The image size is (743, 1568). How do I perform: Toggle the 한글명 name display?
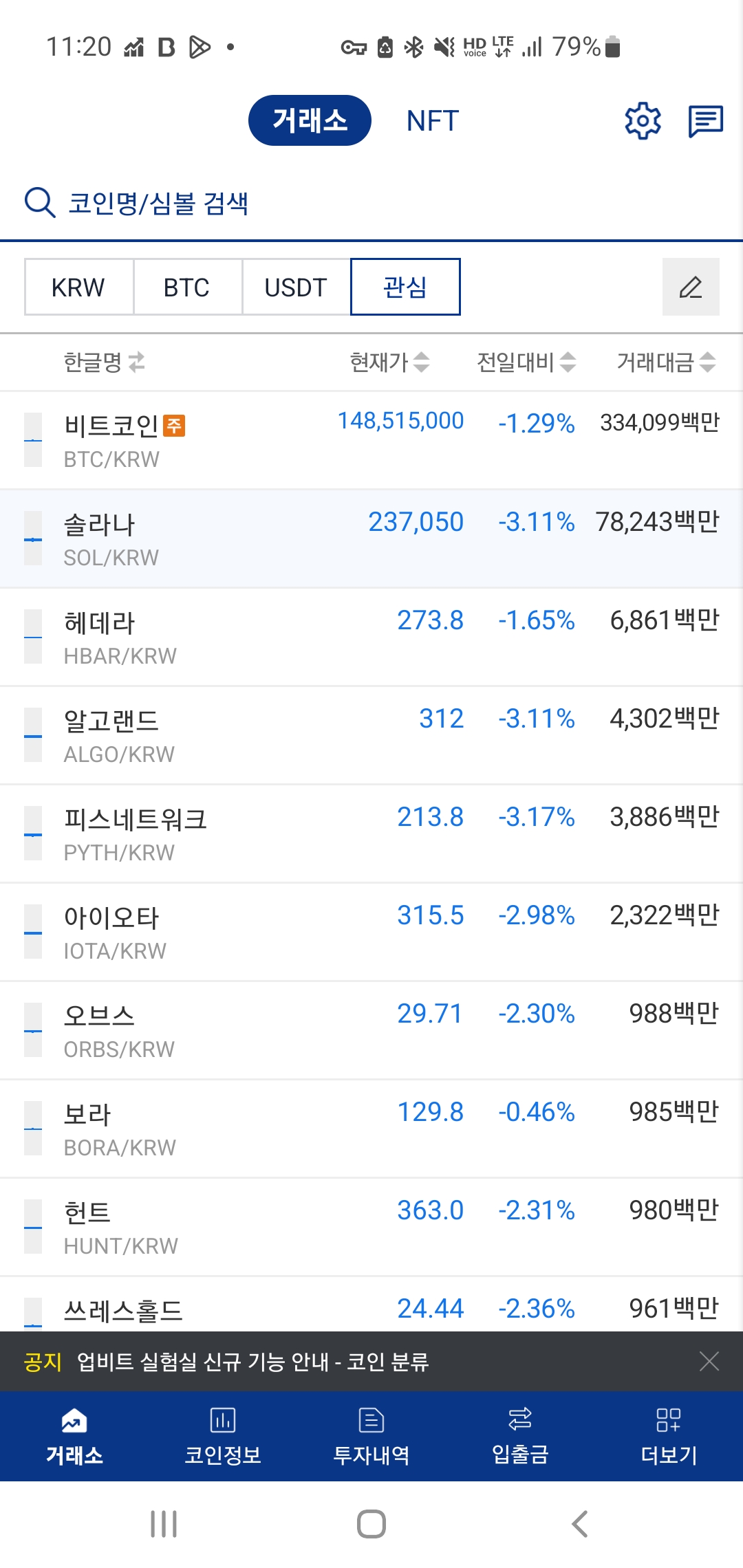(104, 362)
